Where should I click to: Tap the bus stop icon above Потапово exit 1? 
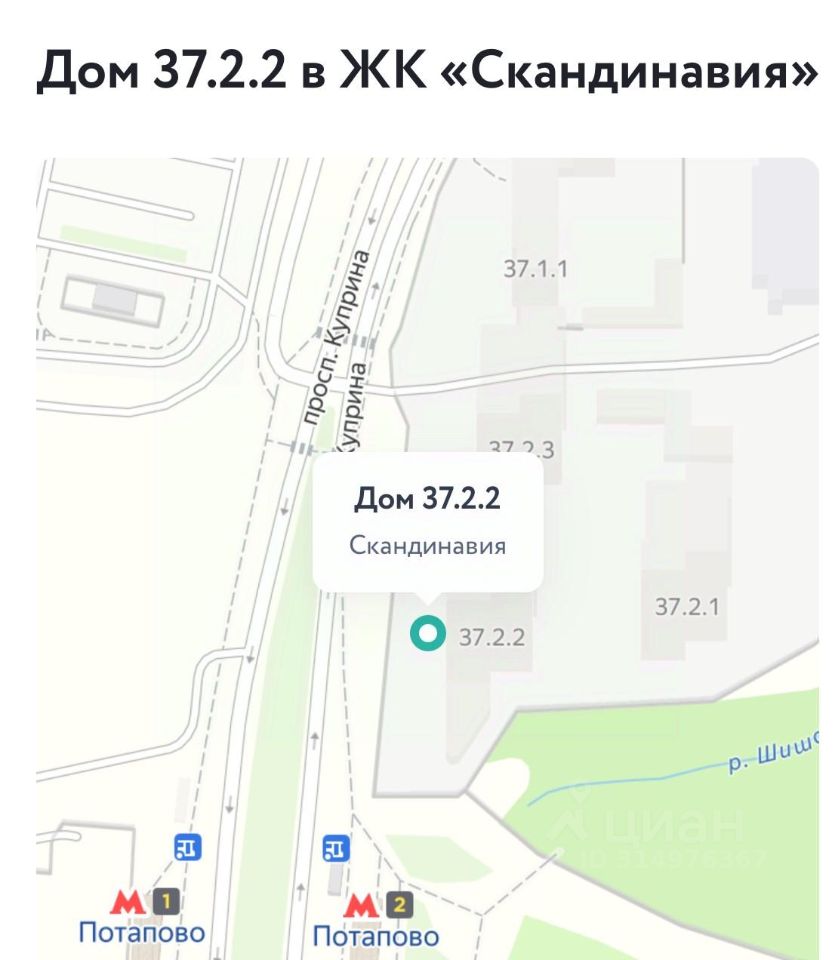tap(187, 847)
